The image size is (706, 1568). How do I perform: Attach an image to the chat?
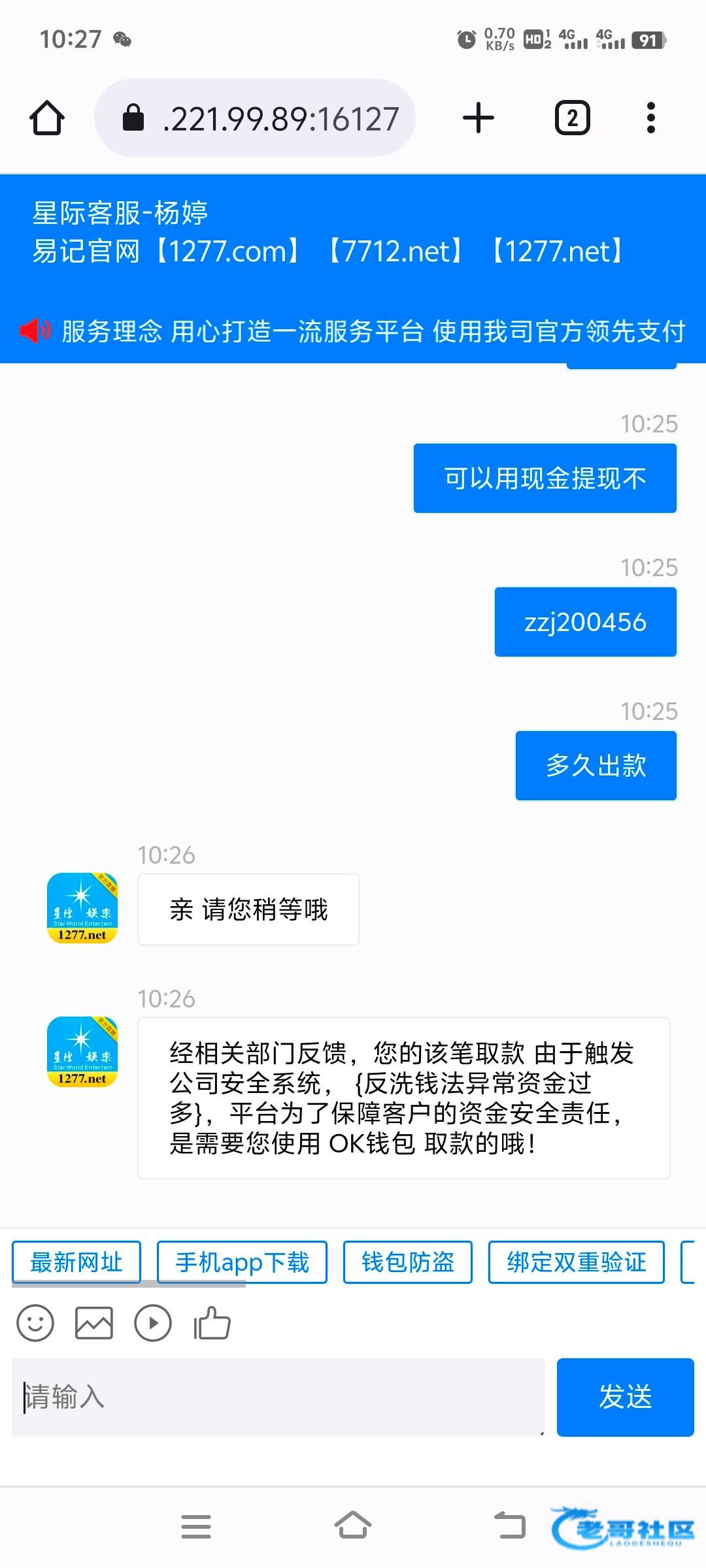point(94,1323)
